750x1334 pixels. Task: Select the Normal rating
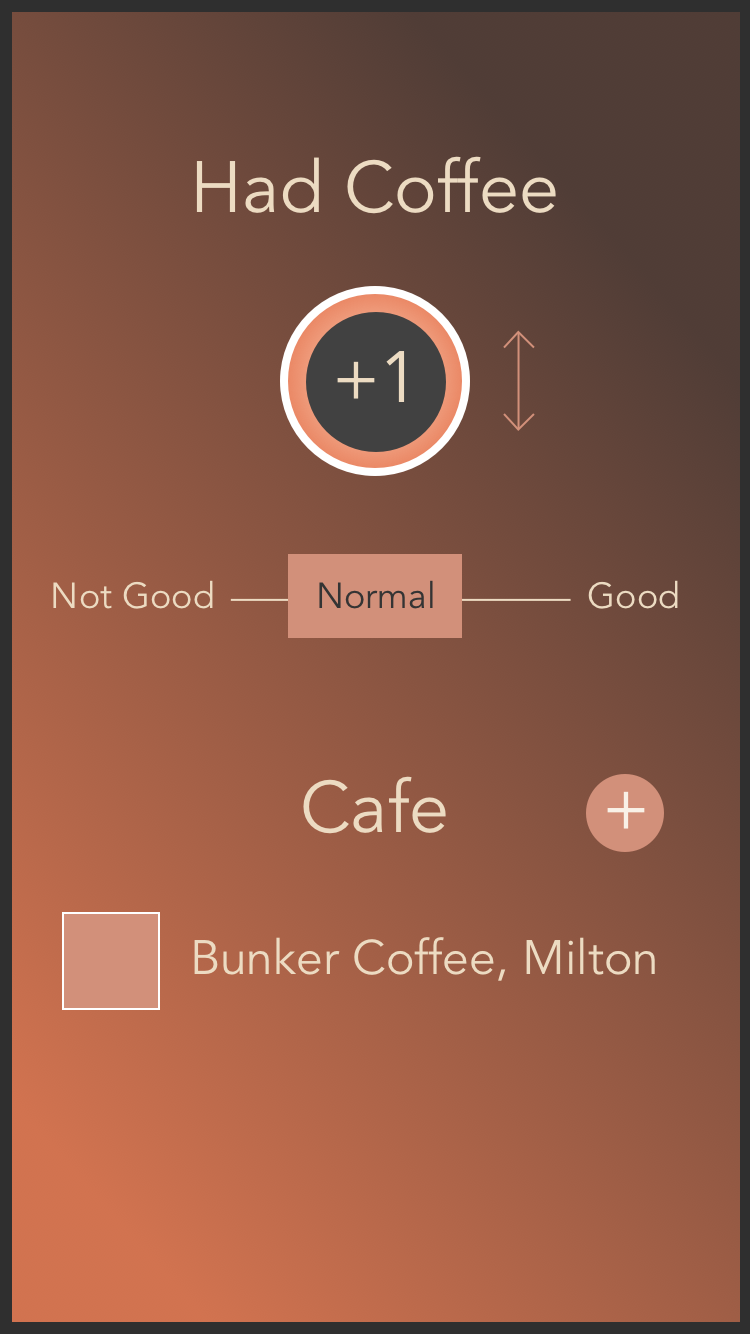click(x=375, y=596)
